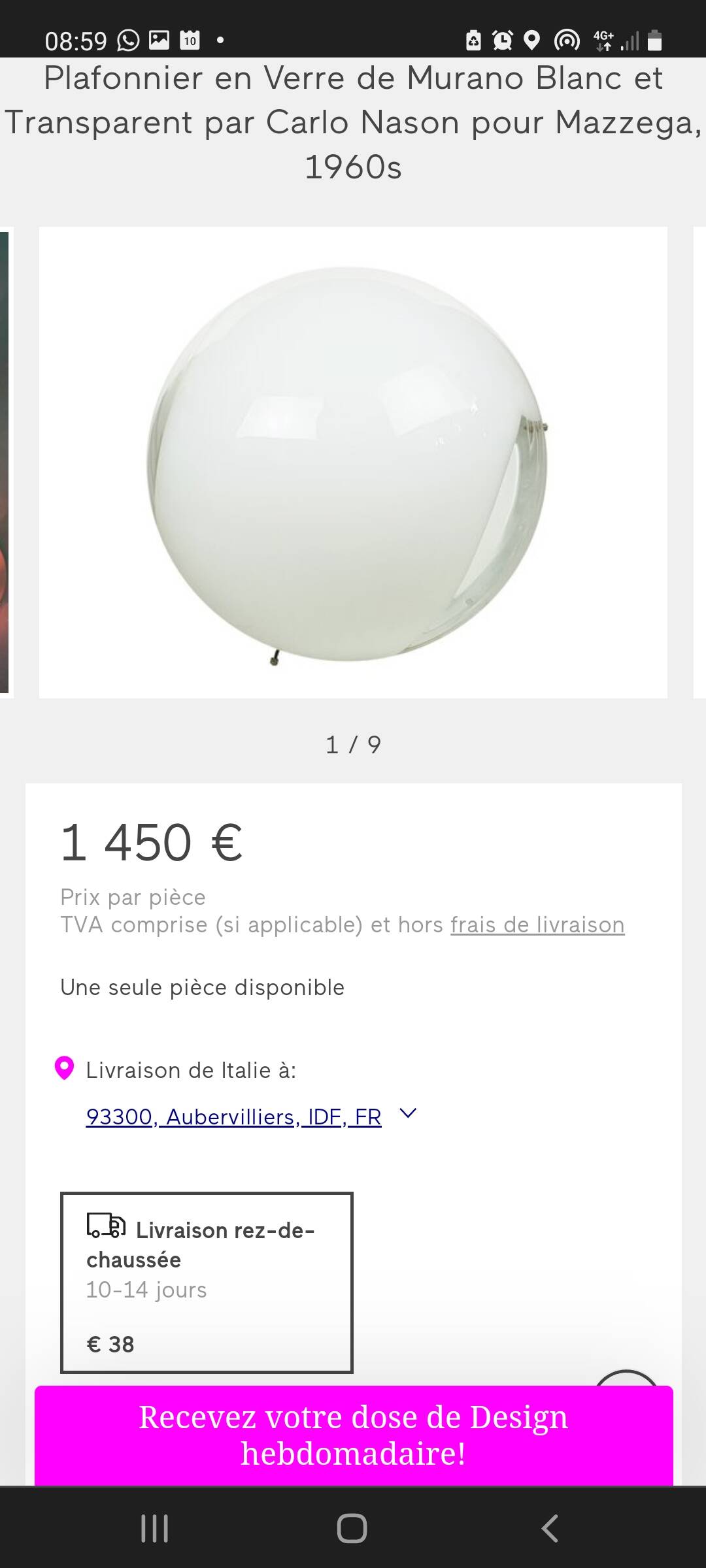
Task: Select Livraison rez-de-chaussée delivery option
Action: pos(207,1282)
